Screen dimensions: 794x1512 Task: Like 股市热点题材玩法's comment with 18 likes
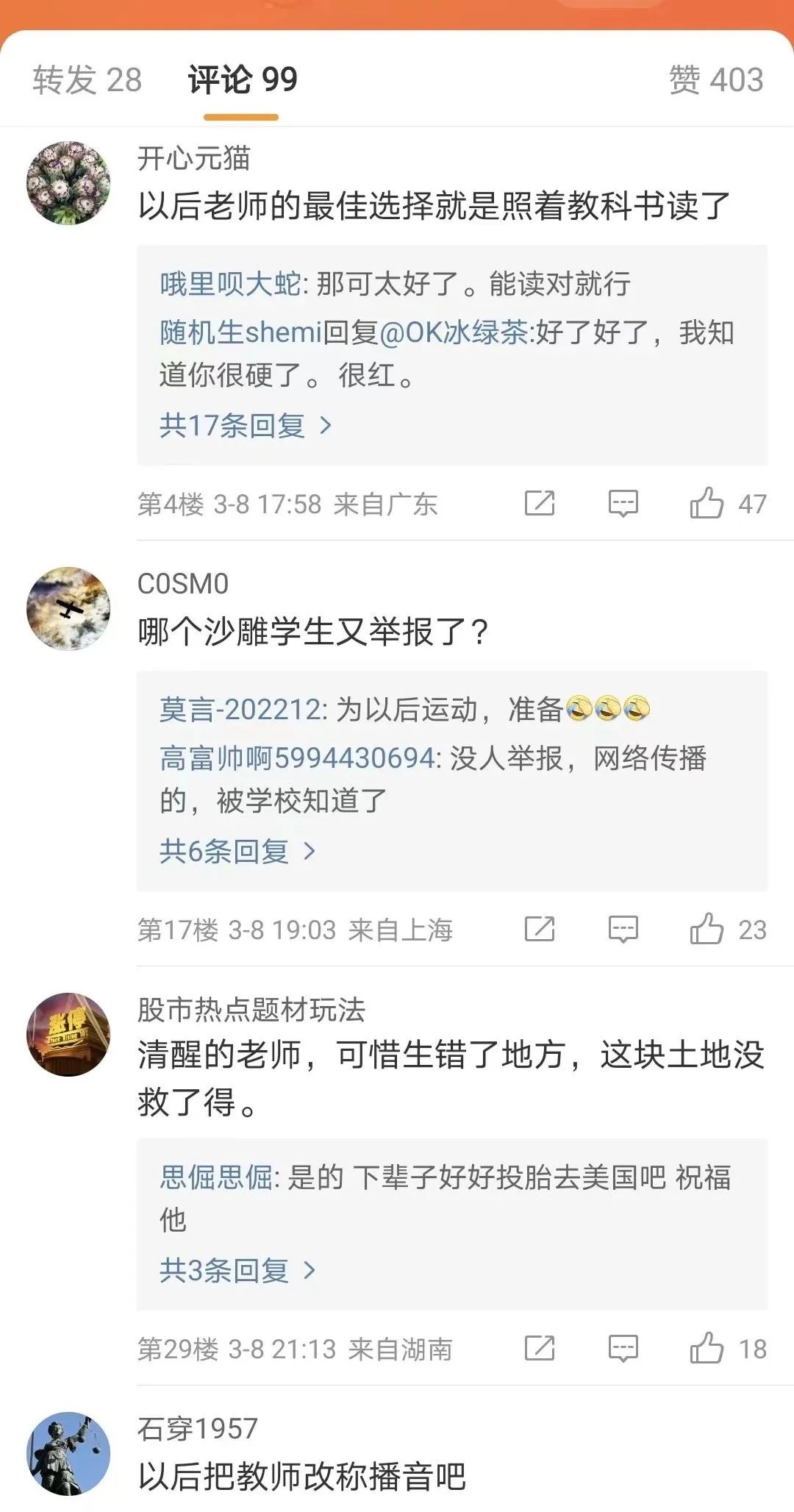[x=707, y=1349]
